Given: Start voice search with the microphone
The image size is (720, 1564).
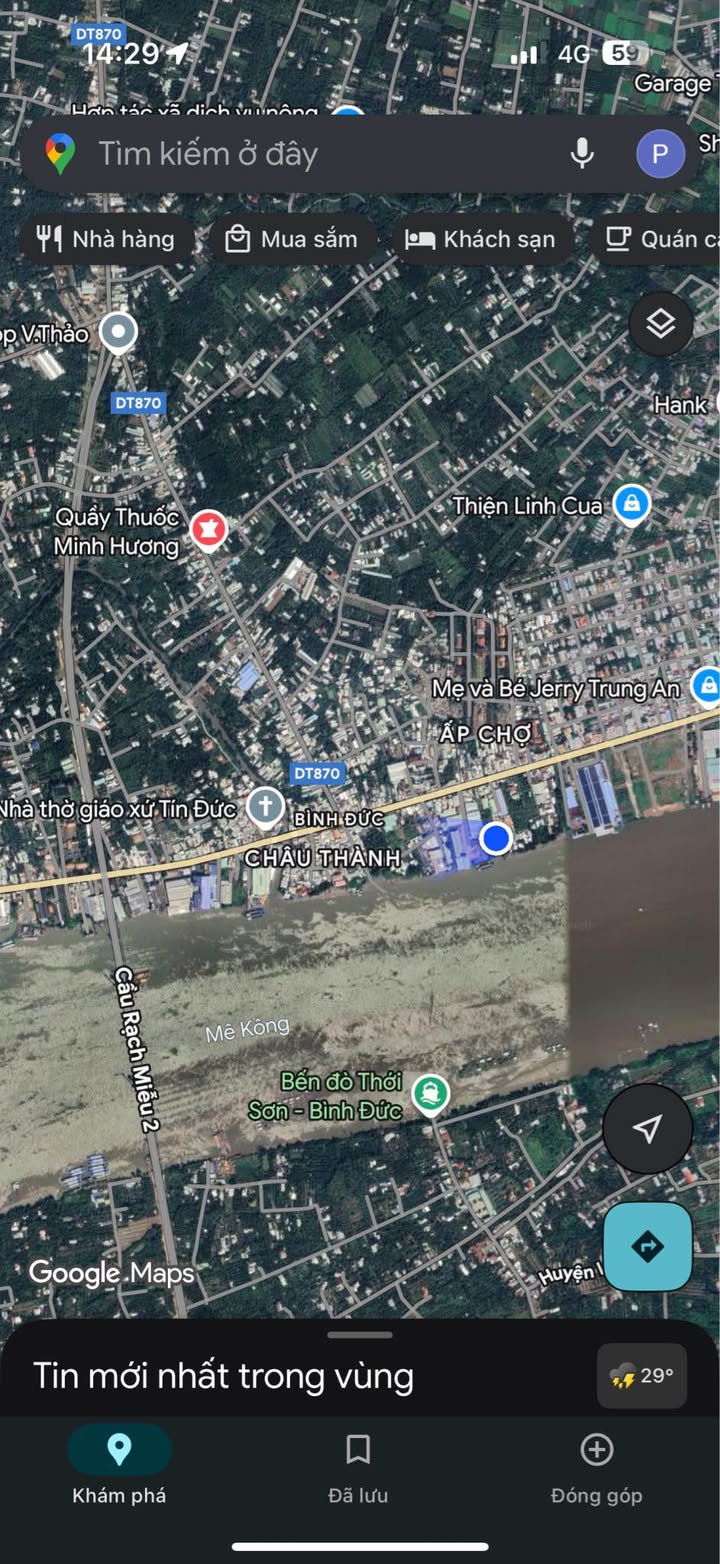Looking at the screenshot, I should click(582, 154).
